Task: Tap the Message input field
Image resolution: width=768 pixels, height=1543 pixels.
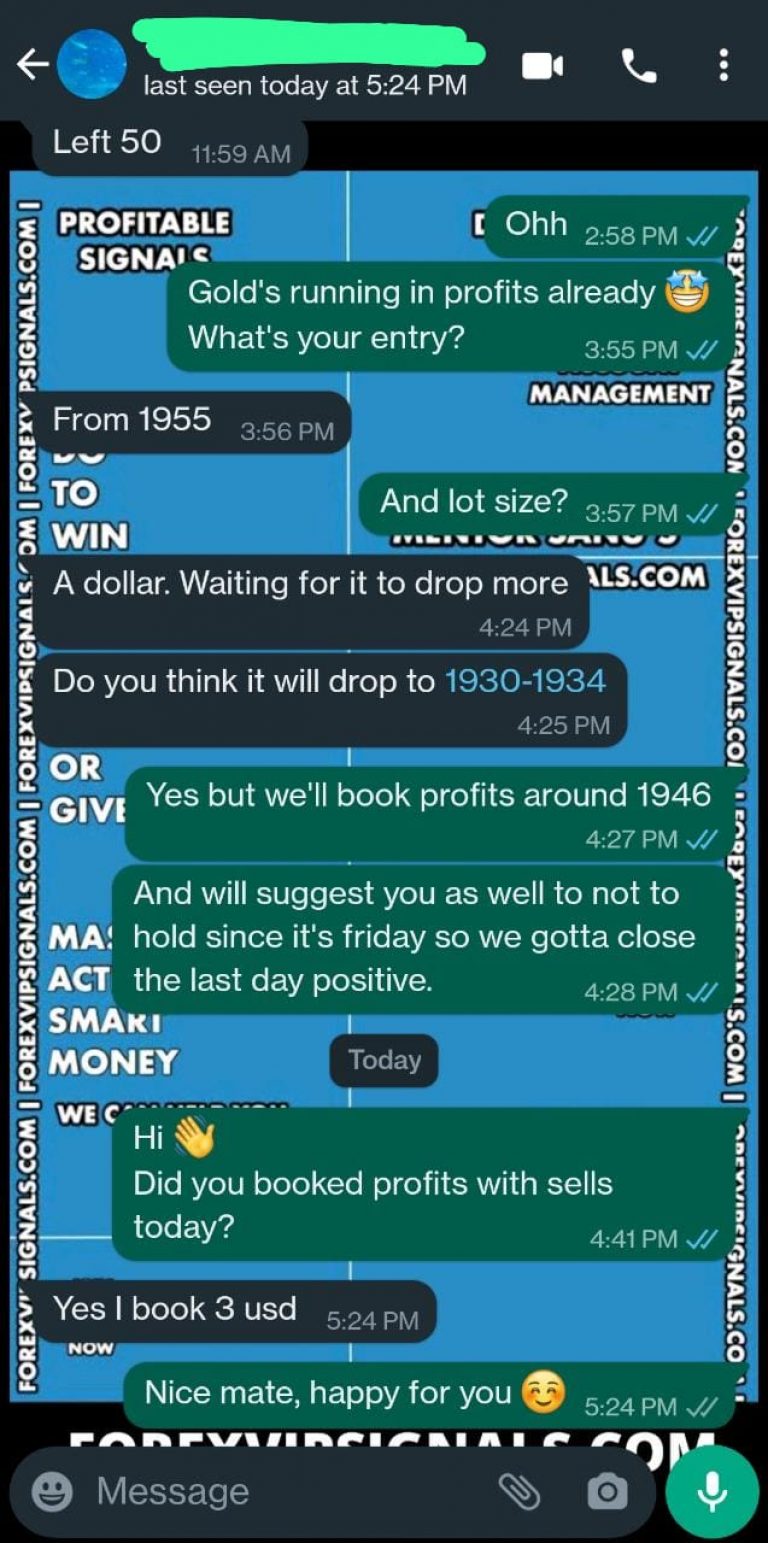Action: coord(250,1491)
